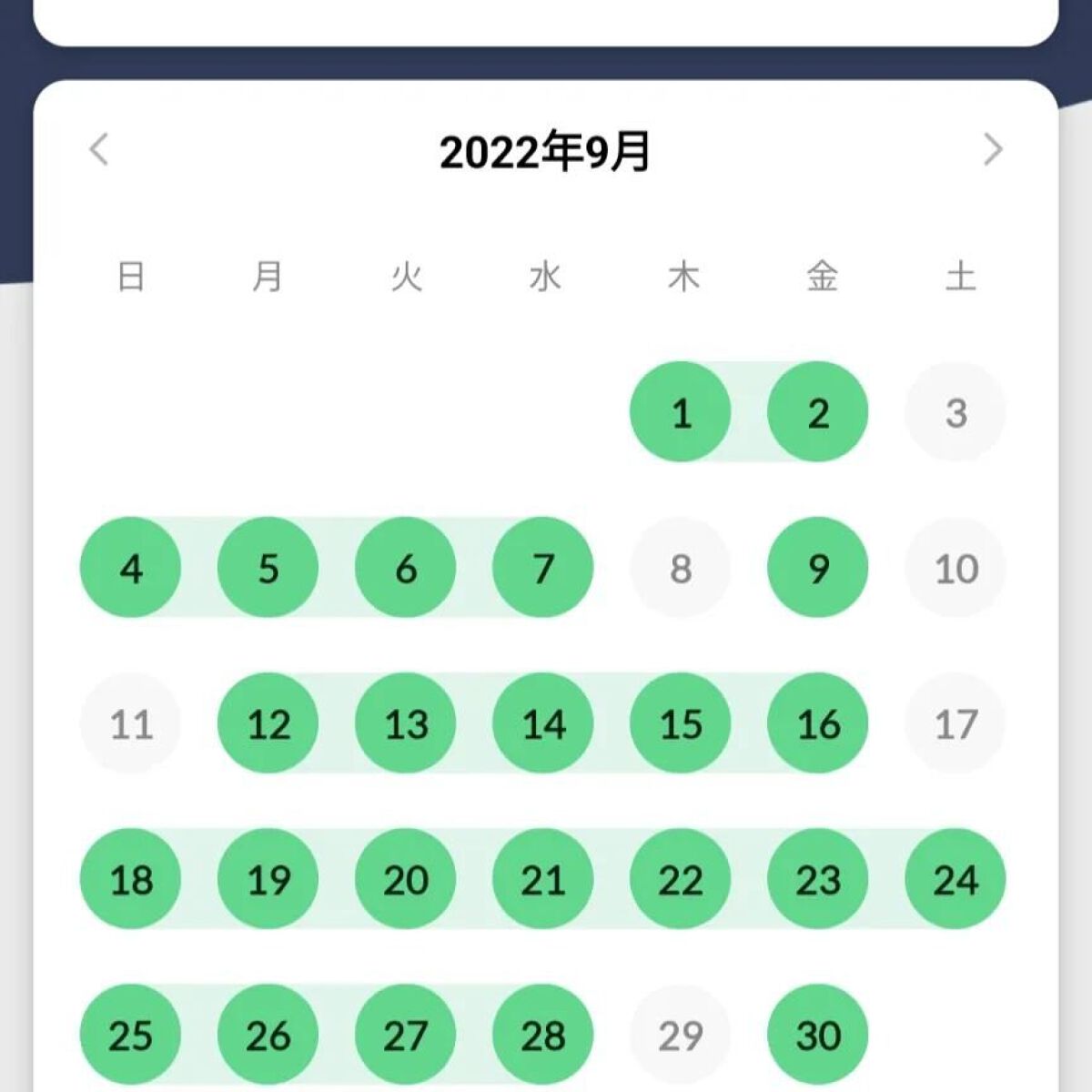Select the unmarked day 8
Image resolution: width=1092 pixels, height=1092 pixels.
681,568
